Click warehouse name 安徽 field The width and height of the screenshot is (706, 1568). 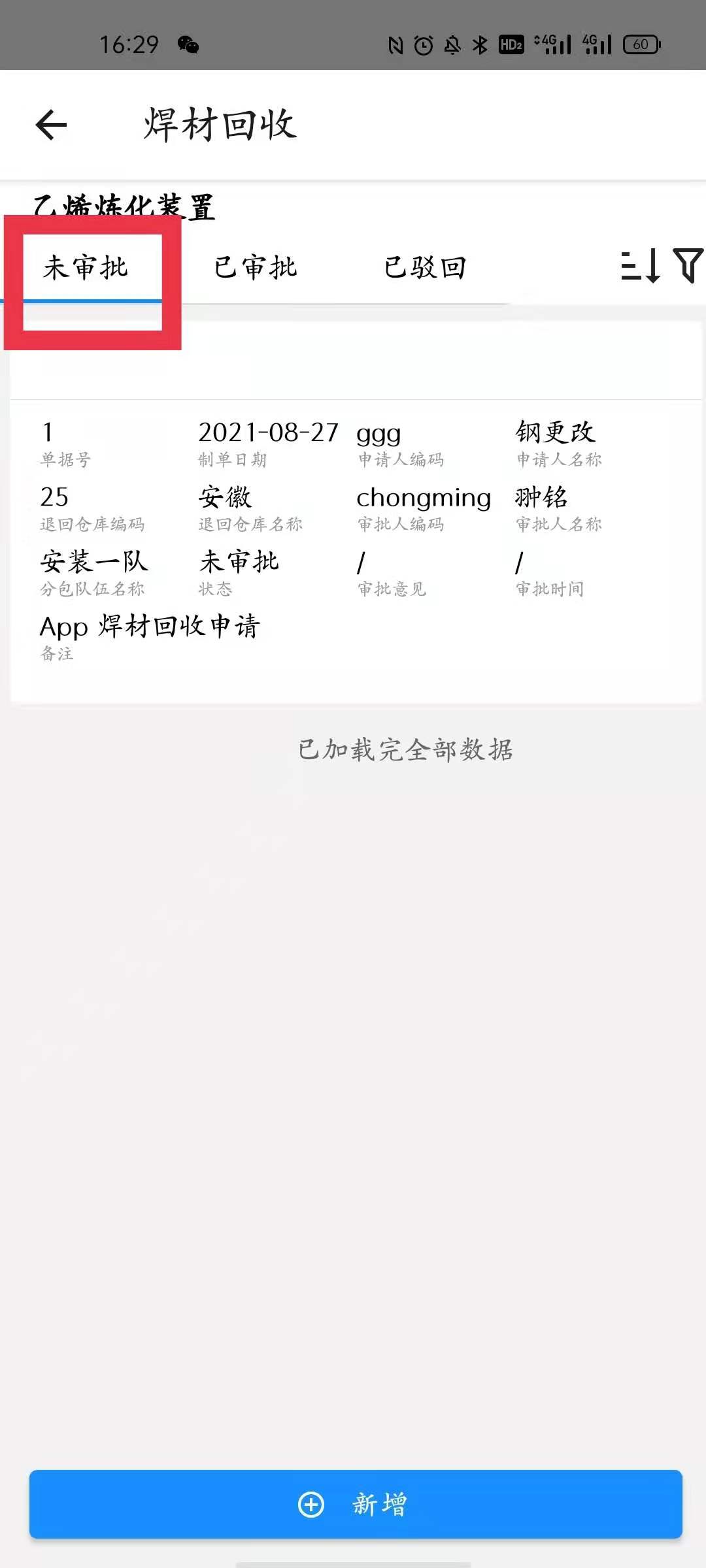[x=226, y=498]
